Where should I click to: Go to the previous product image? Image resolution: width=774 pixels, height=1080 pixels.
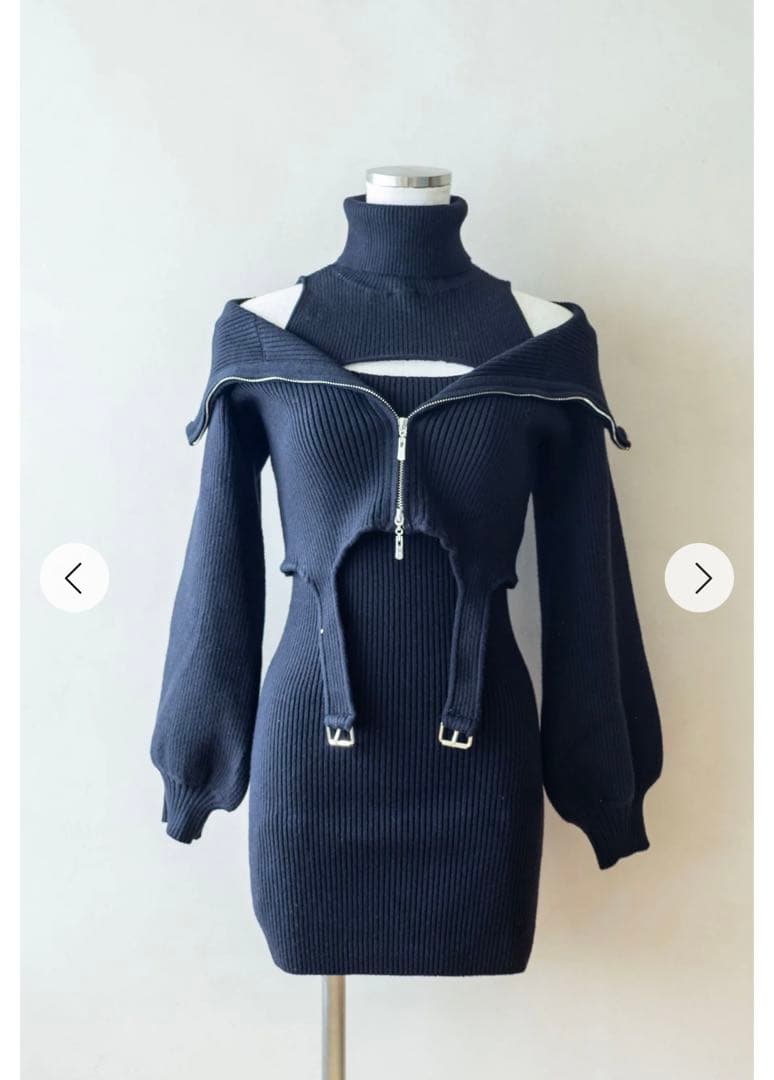tap(74, 577)
